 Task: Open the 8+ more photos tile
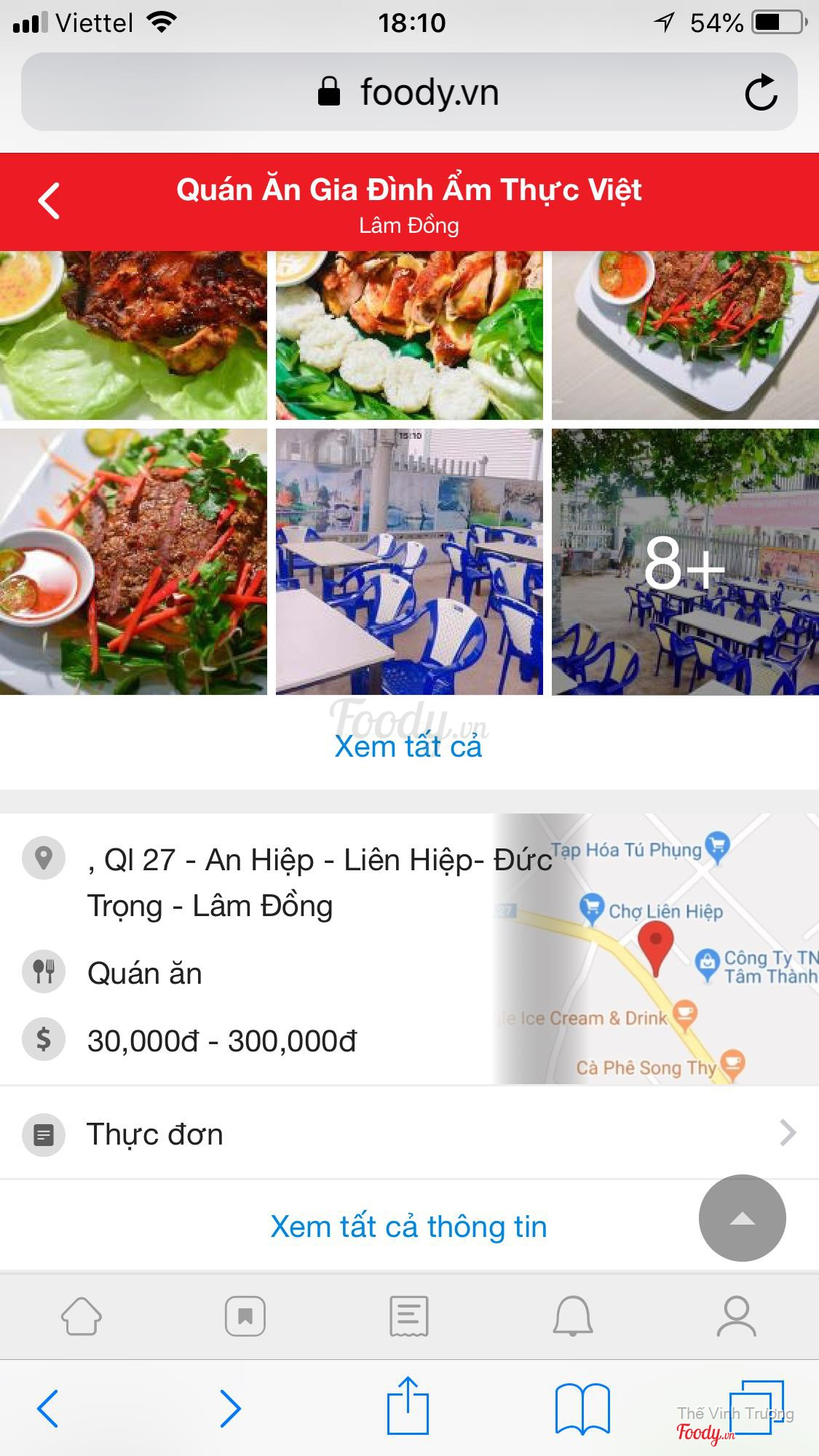684,562
